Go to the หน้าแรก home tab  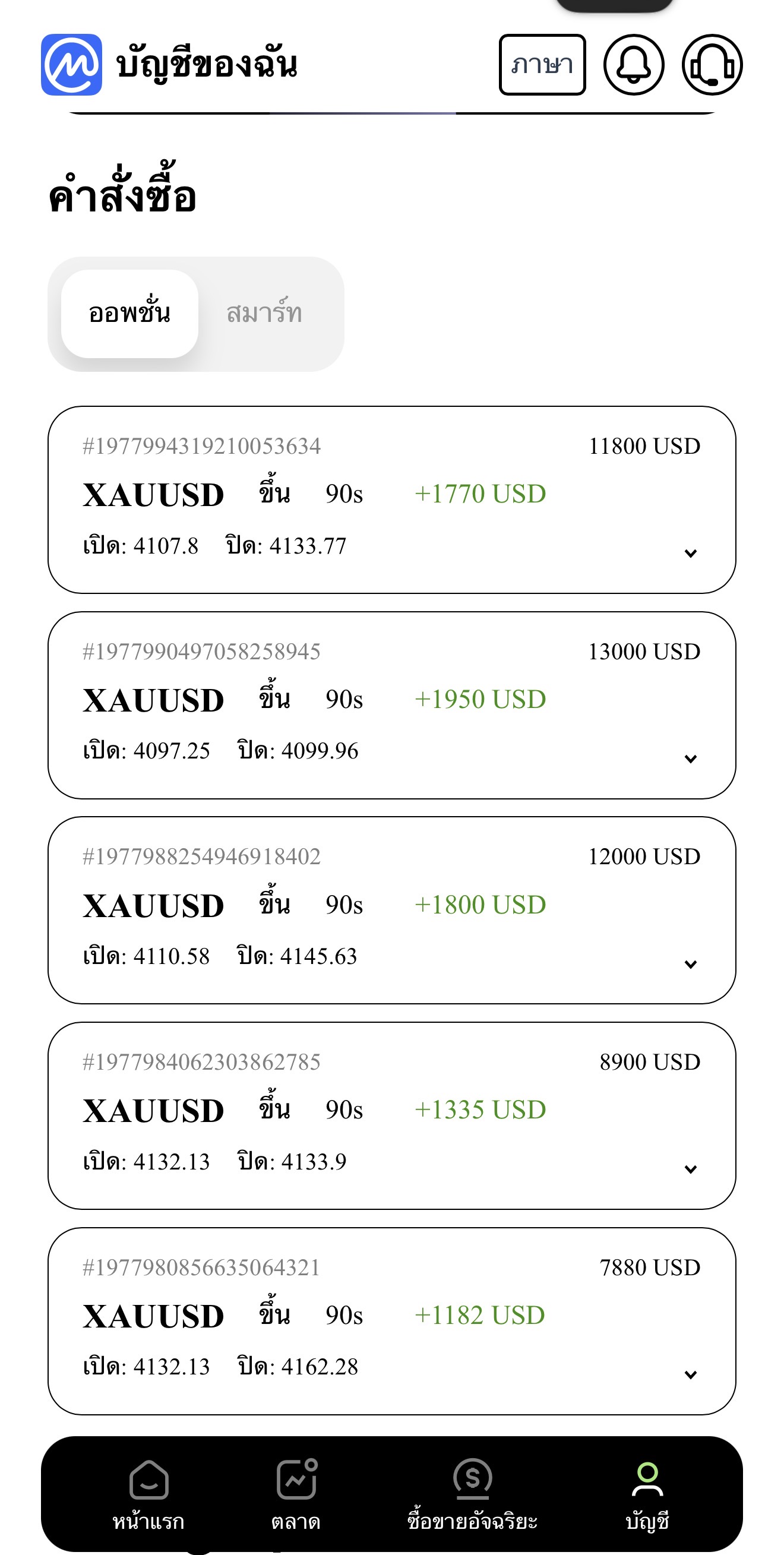pyautogui.click(x=148, y=1494)
